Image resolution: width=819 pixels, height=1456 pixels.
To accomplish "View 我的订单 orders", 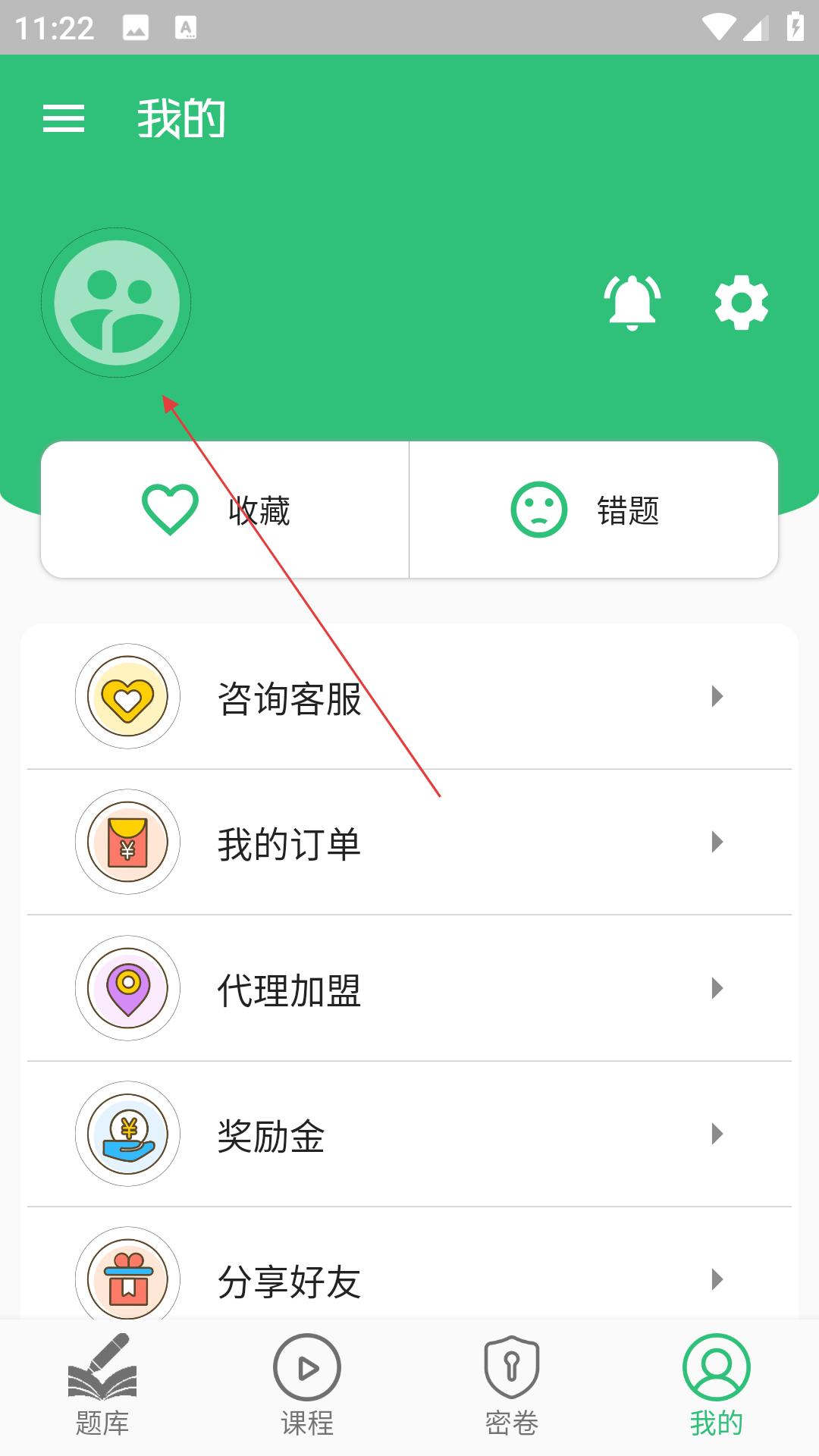I will tap(409, 842).
